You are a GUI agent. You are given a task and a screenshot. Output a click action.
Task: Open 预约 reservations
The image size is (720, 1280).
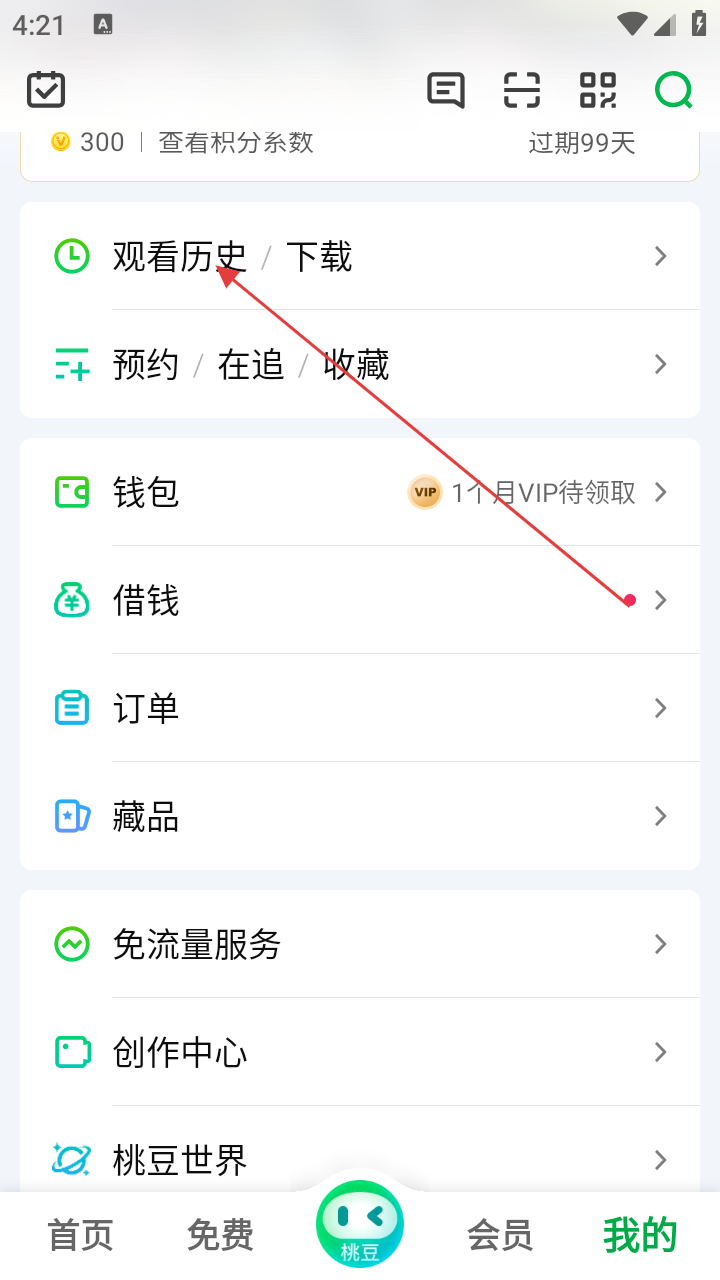(x=146, y=365)
